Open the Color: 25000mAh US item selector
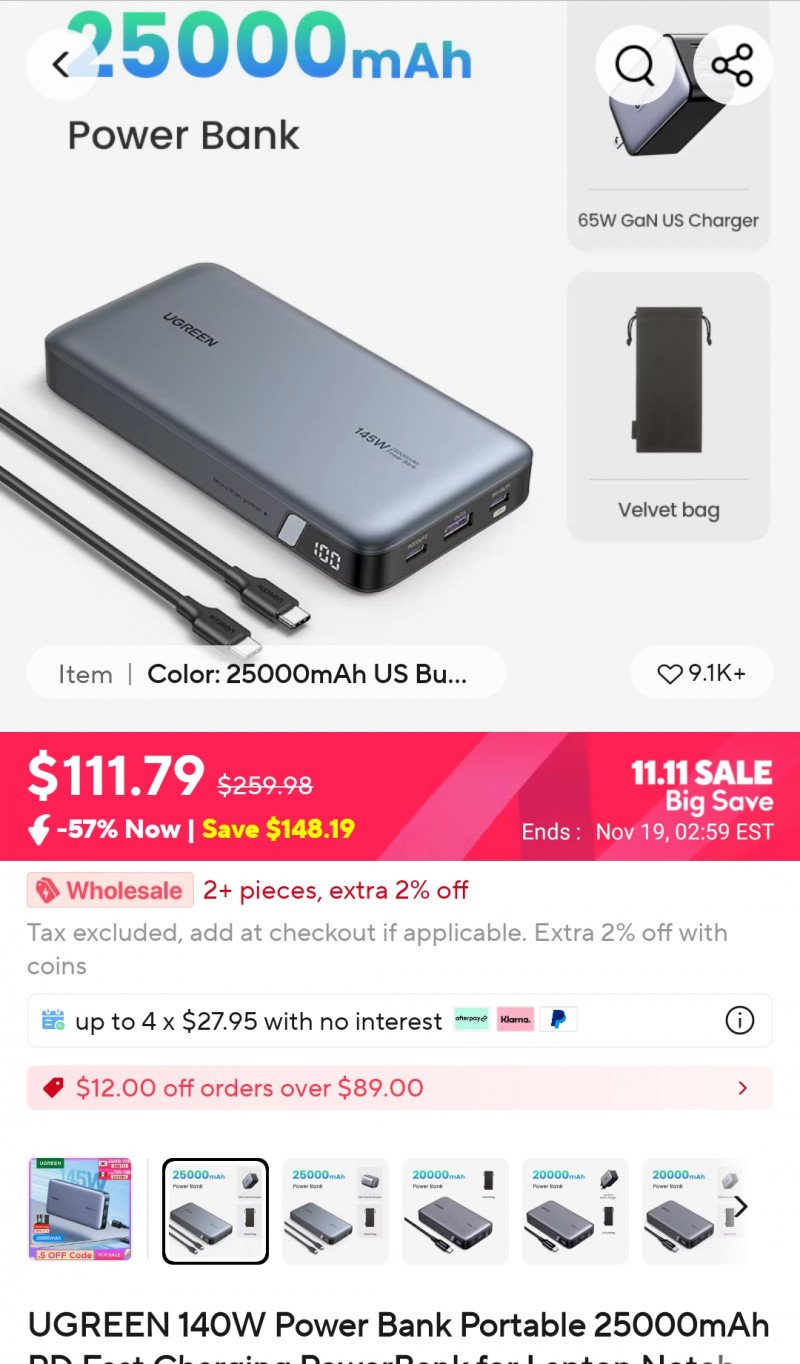The height and width of the screenshot is (1364, 800). point(266,673)
